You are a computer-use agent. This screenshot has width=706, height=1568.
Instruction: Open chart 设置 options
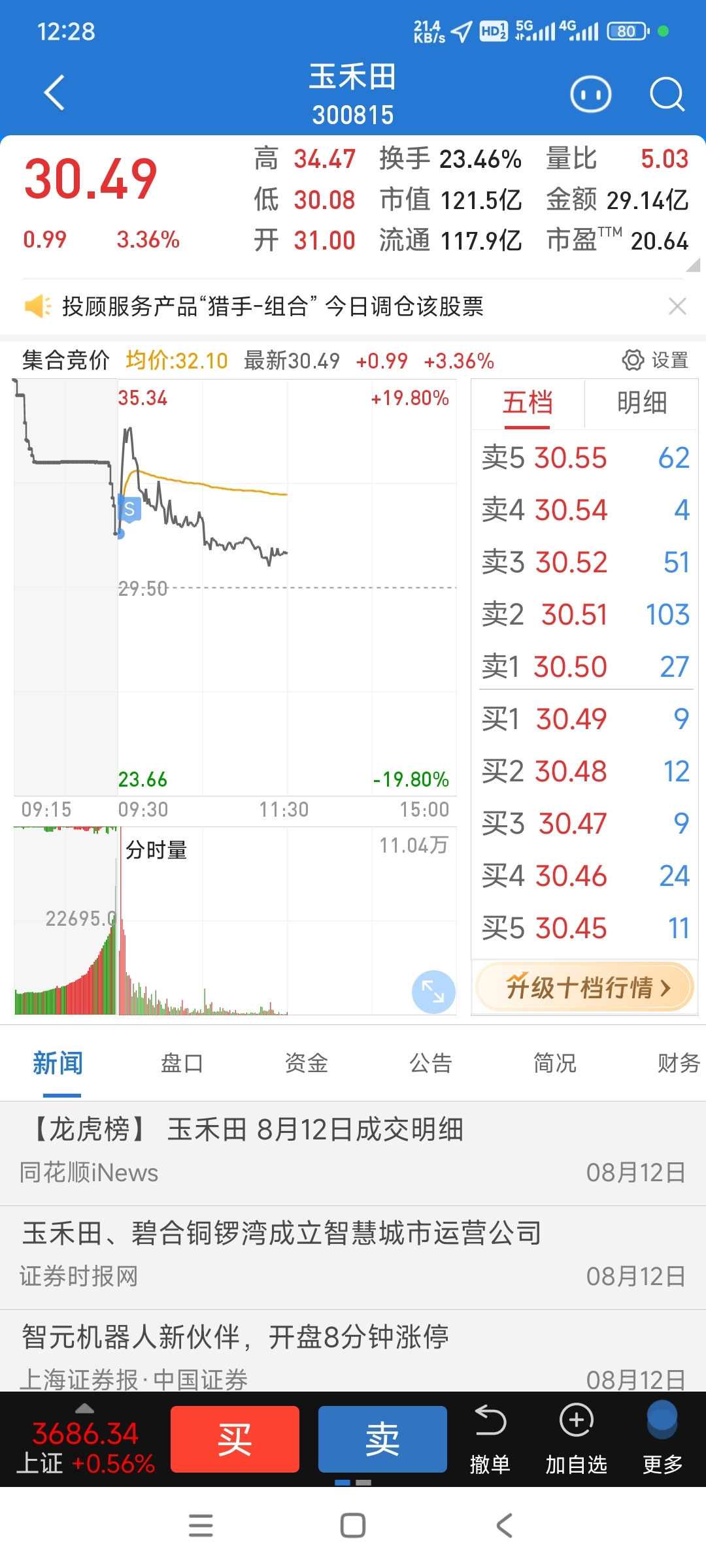pos(655,360)
